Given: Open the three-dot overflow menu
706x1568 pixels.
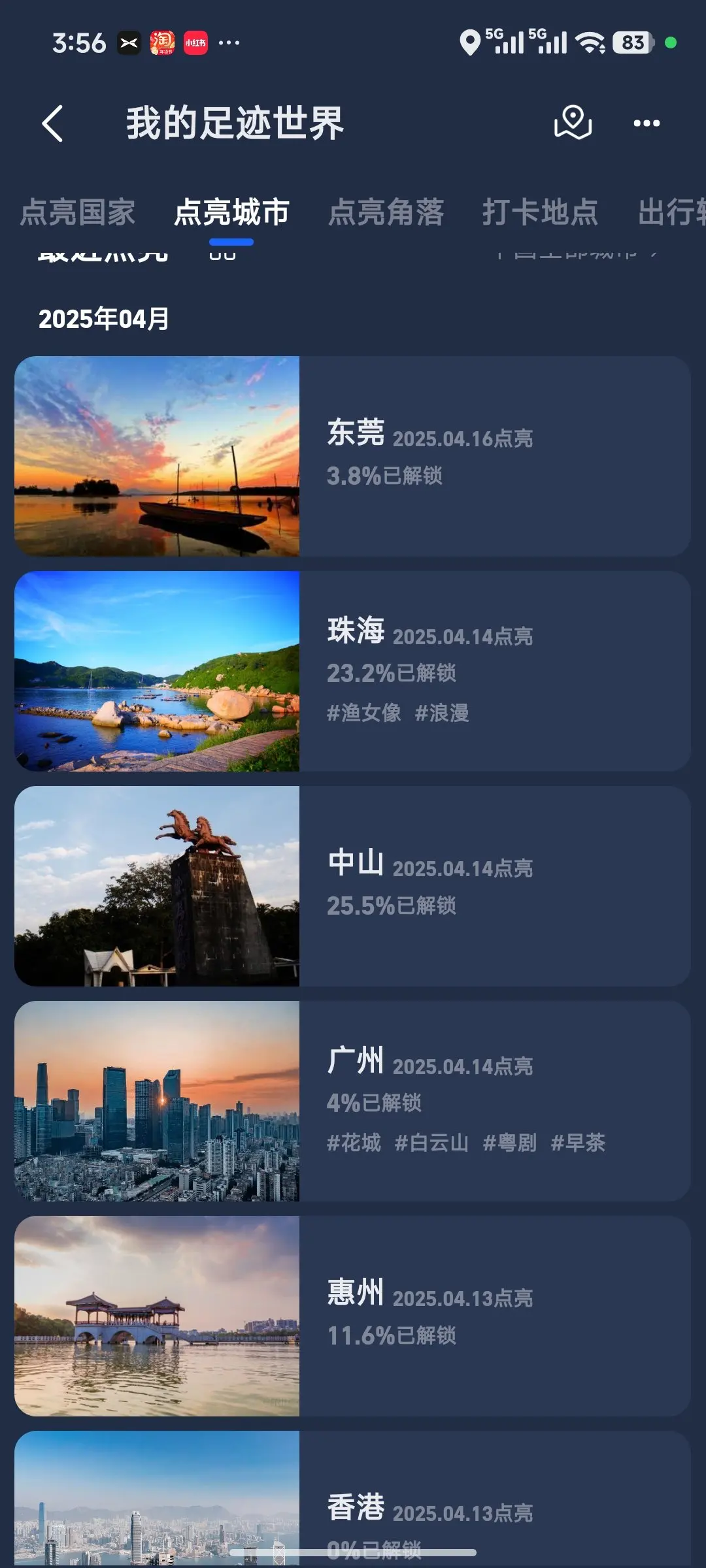Looking at the screenshot, I should [646, 123].
